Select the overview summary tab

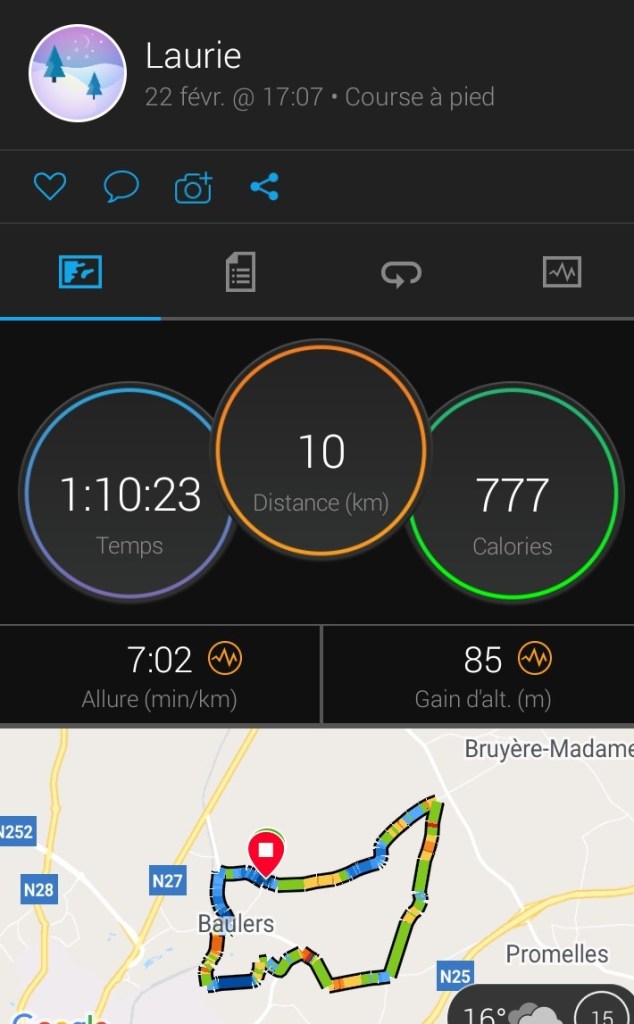pyautogui.click(x=80, y=272)
